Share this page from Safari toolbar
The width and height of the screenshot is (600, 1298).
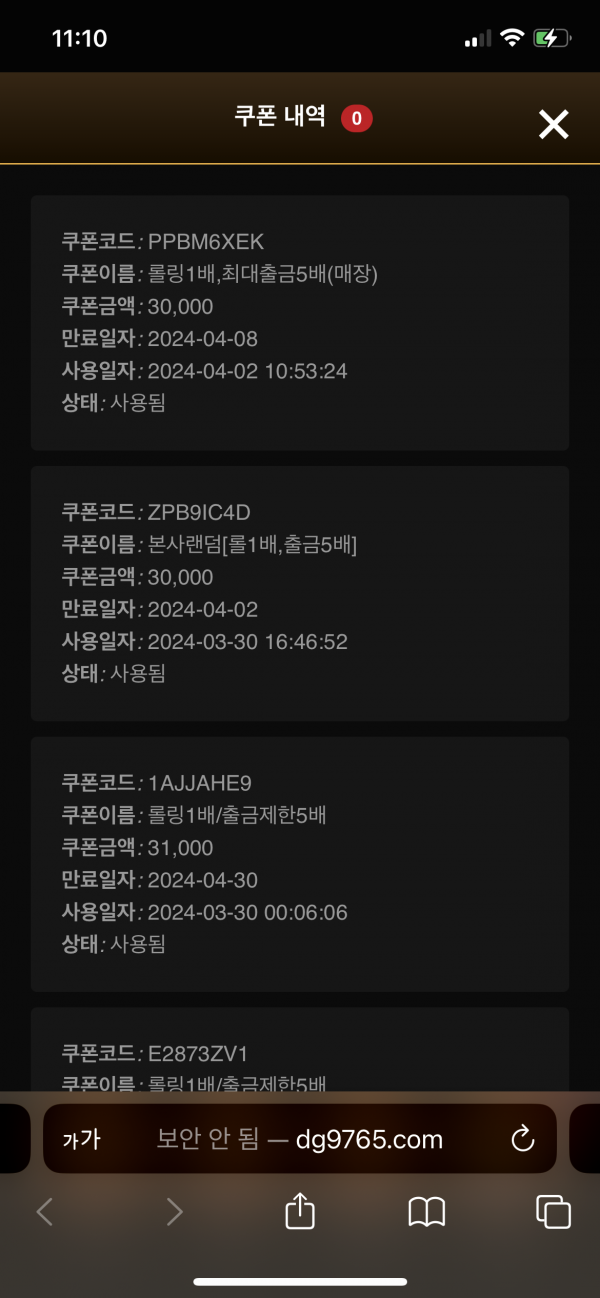300,1210
